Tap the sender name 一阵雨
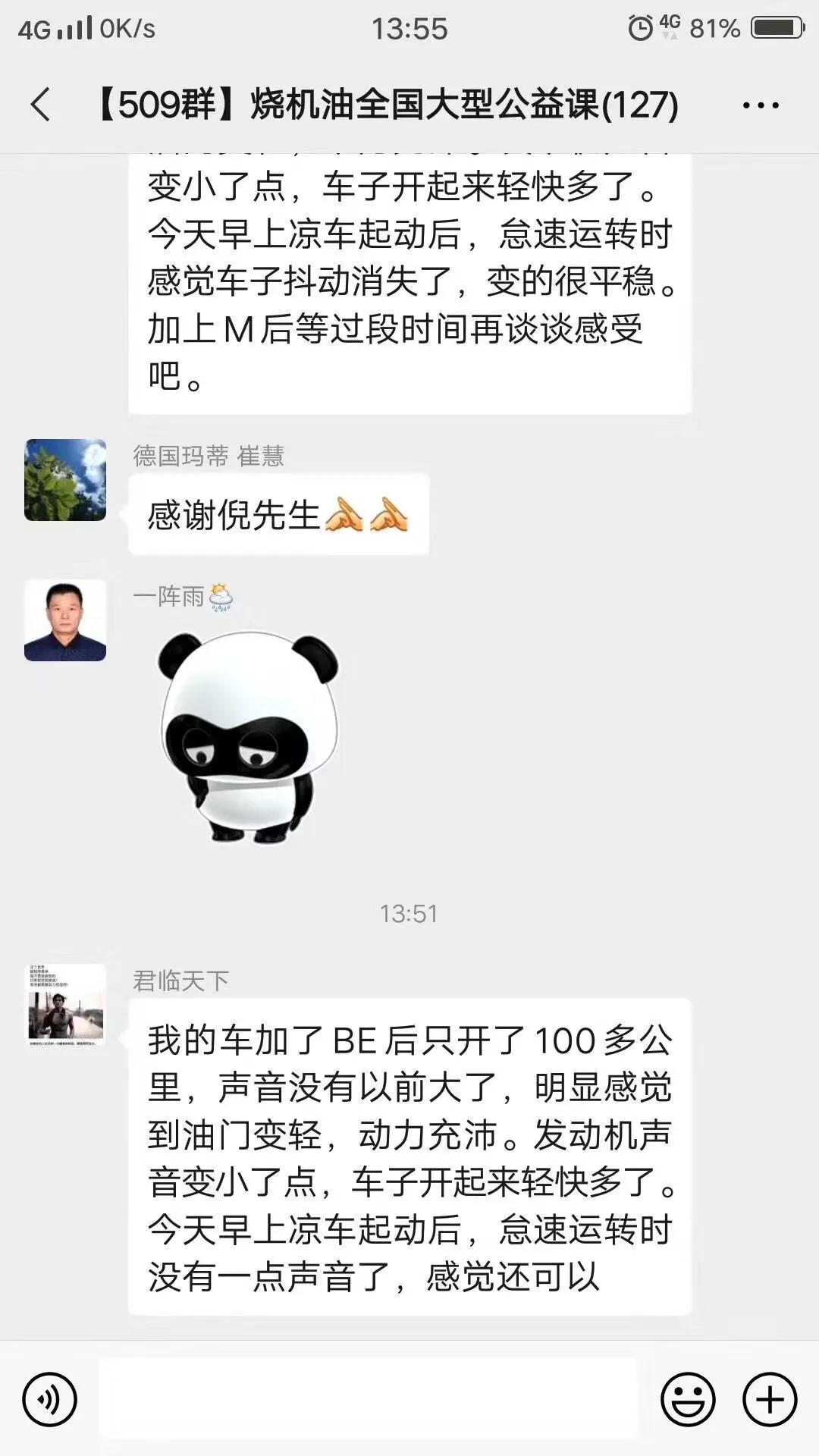 tap(178, 598)
